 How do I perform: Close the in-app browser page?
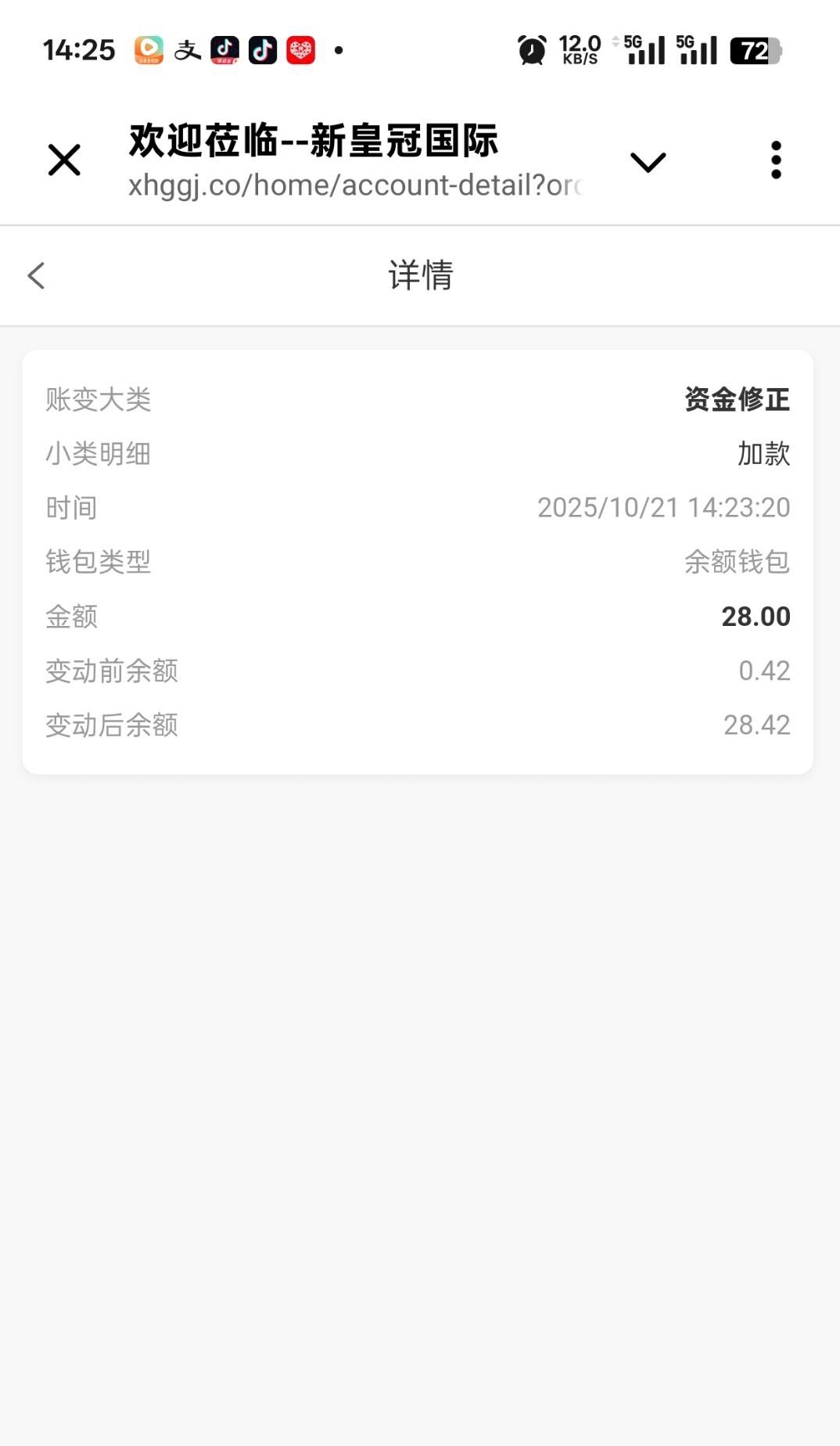tap(64, 160)
